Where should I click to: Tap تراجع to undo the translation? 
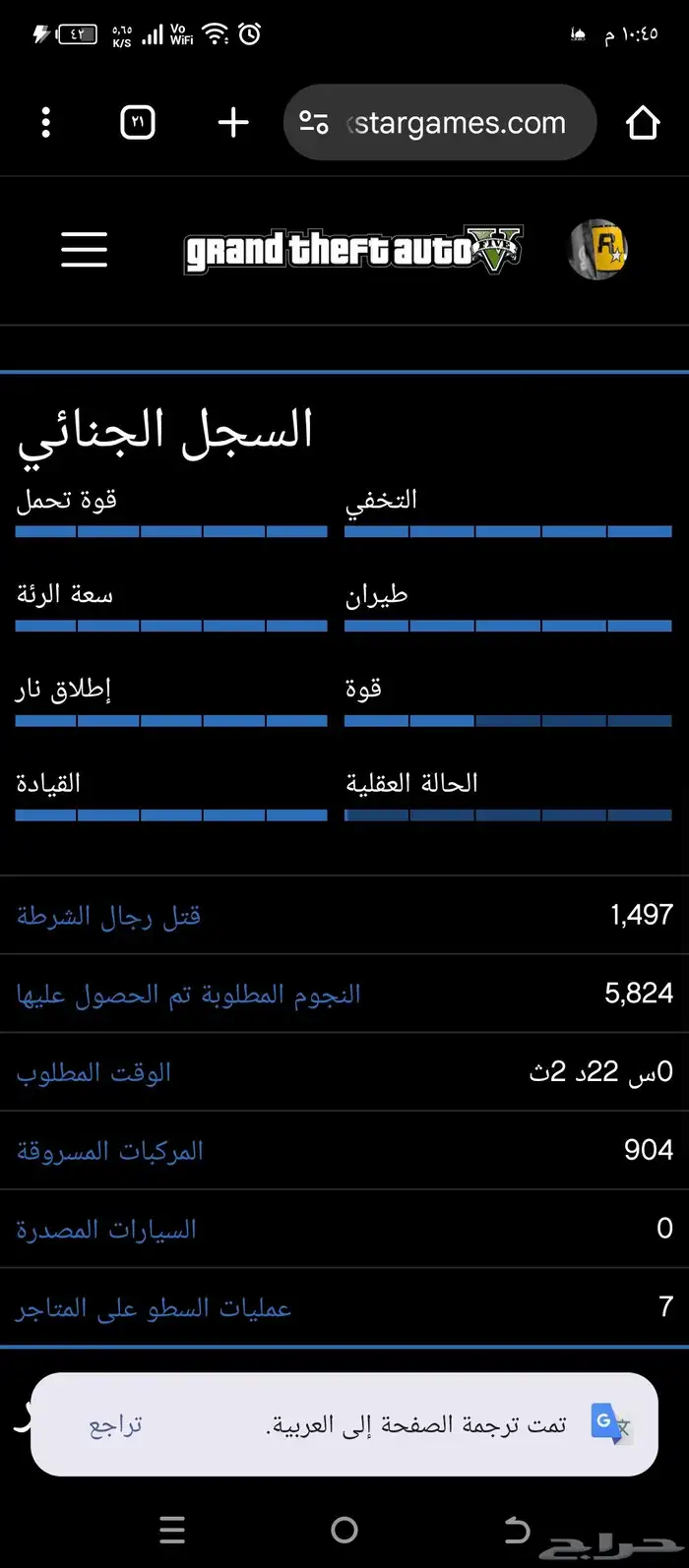116,1424
